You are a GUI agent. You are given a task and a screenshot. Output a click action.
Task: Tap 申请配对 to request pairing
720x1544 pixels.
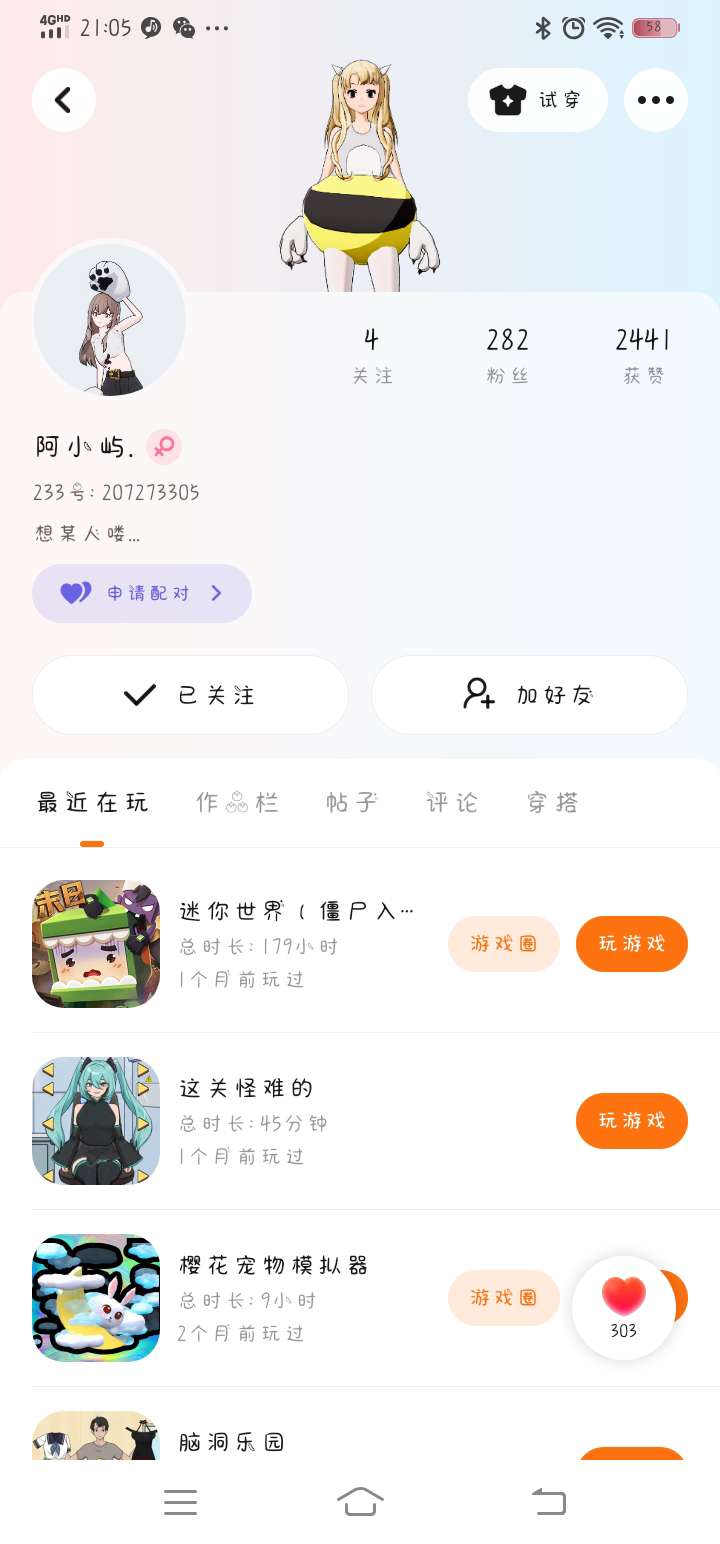point(142,593)
